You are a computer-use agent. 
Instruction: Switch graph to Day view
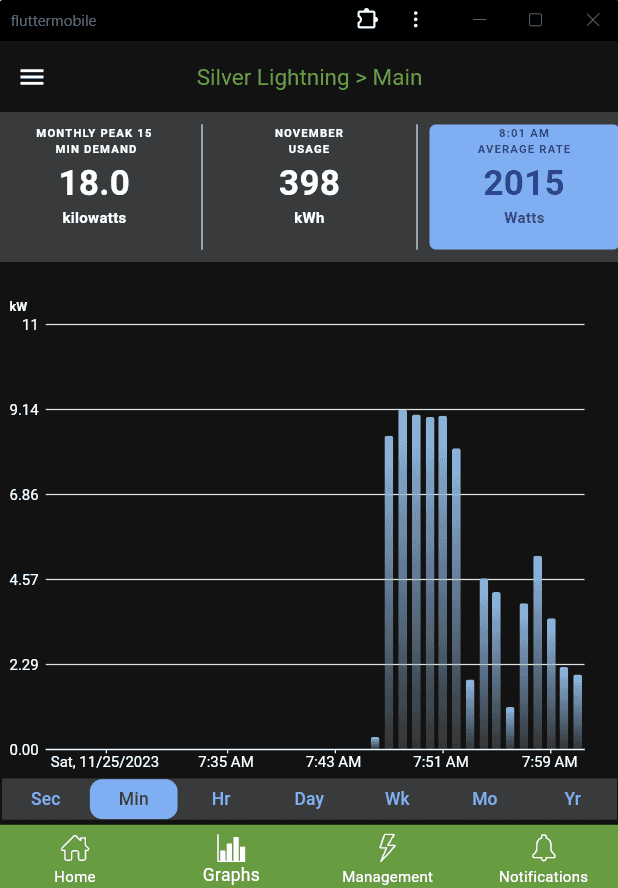pyautogui.click(x=309, y=799)
